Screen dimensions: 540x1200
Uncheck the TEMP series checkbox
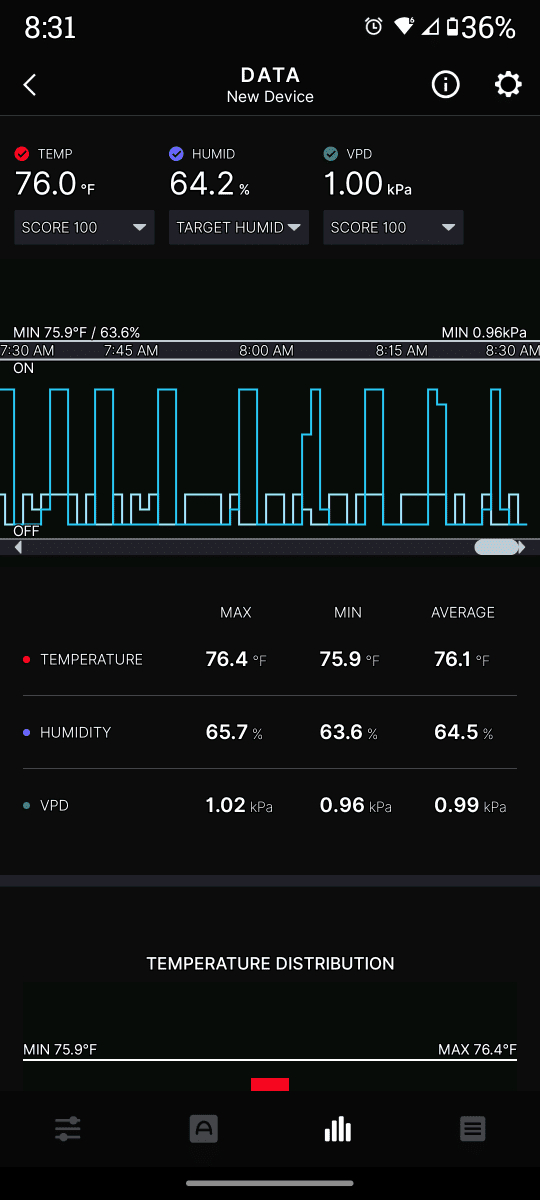point(22,154)
